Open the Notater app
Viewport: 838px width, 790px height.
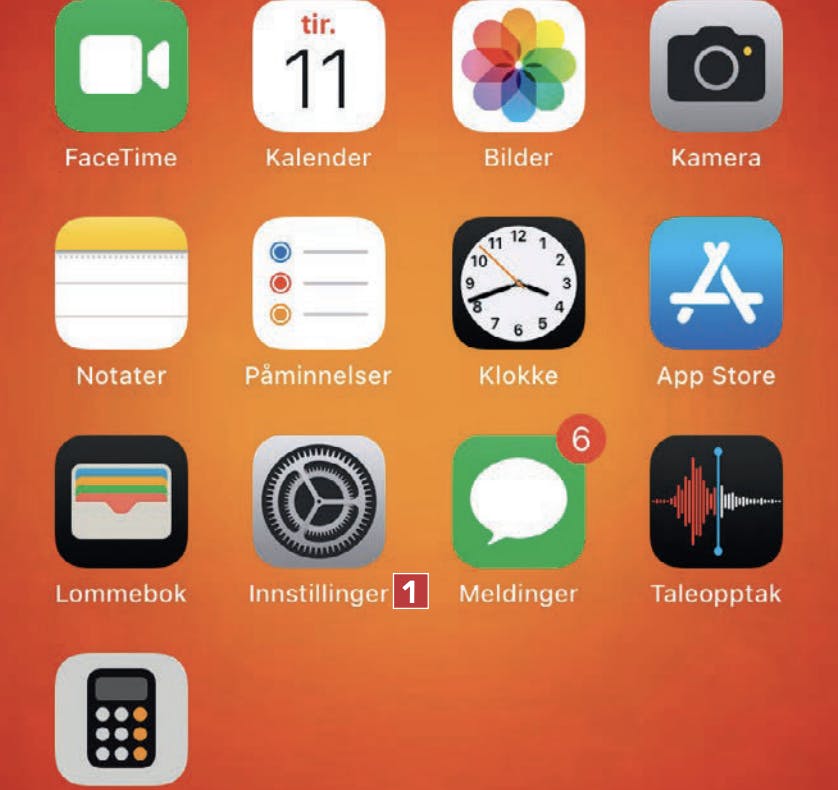pos(120,282)
